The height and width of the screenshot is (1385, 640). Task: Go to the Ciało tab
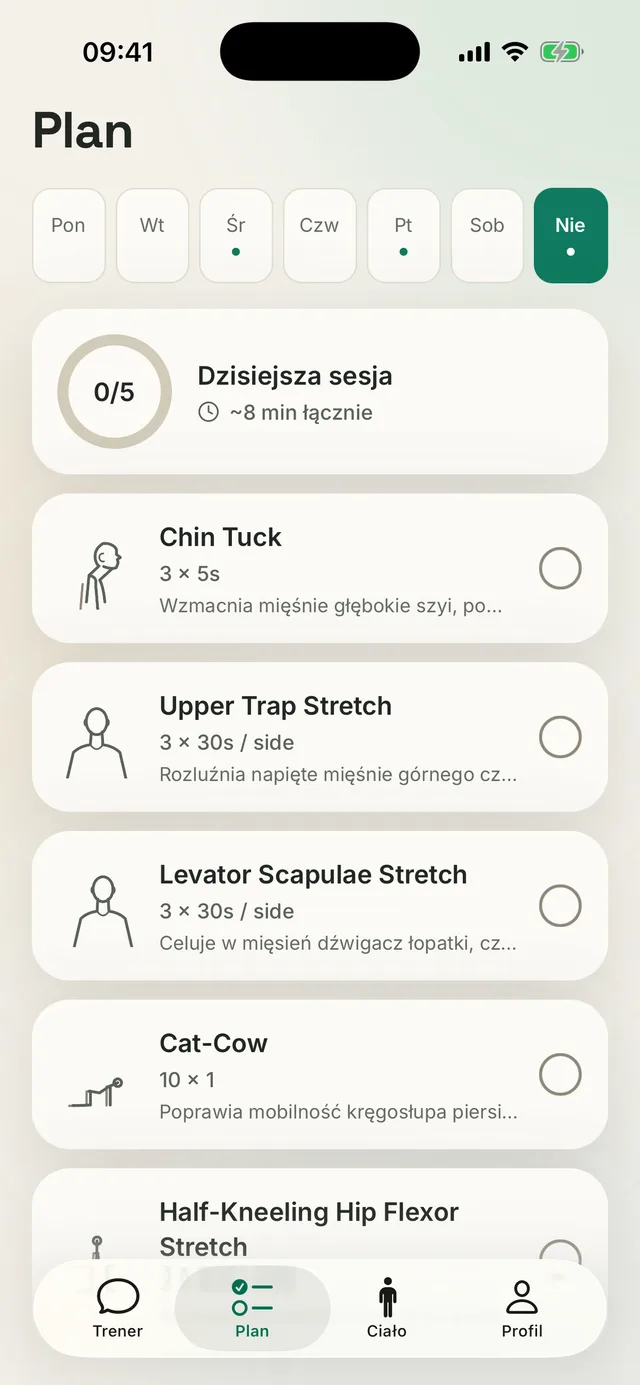(x=387, y=1308)
